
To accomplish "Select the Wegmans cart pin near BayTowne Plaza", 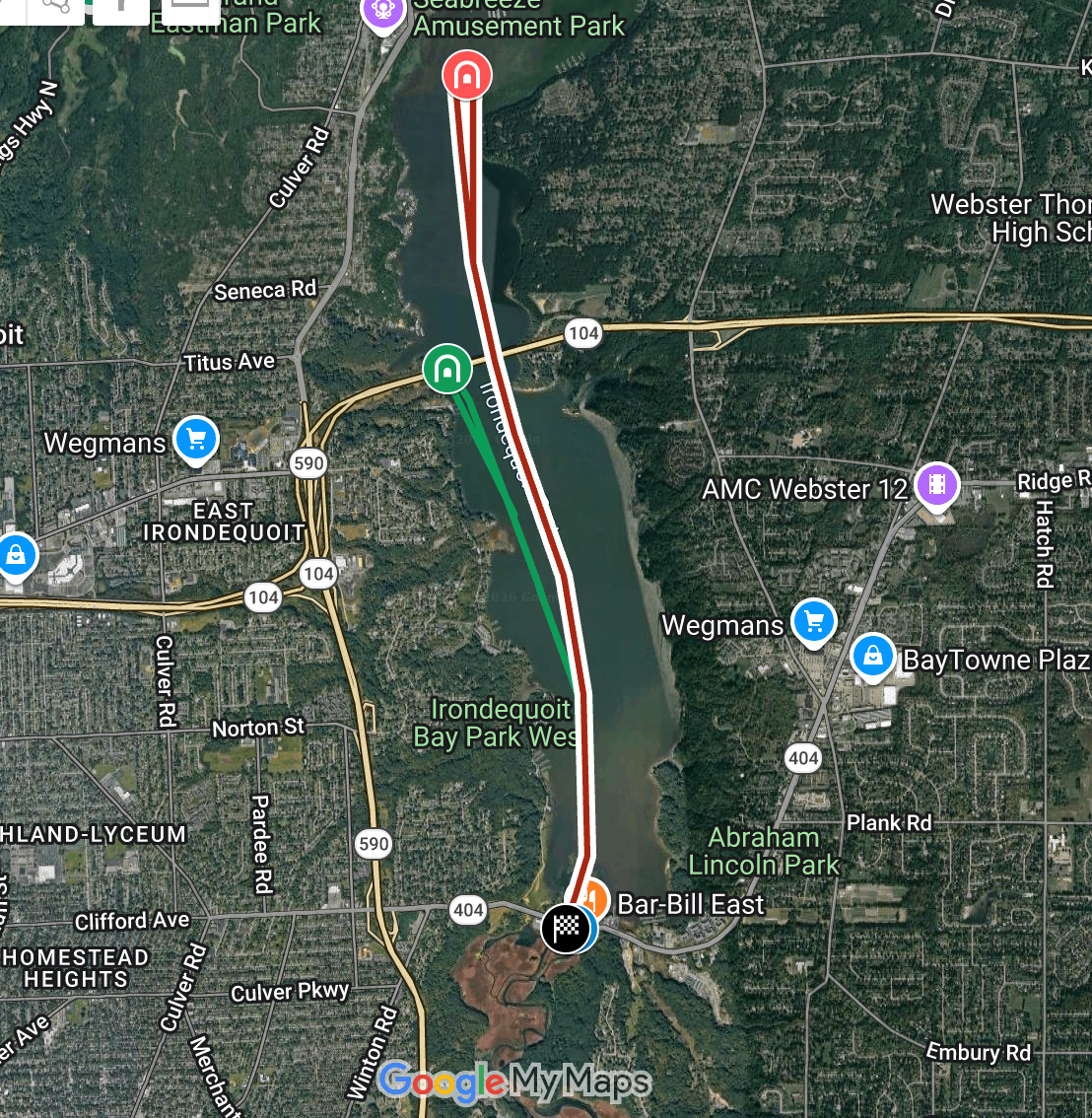I will 813,621.
